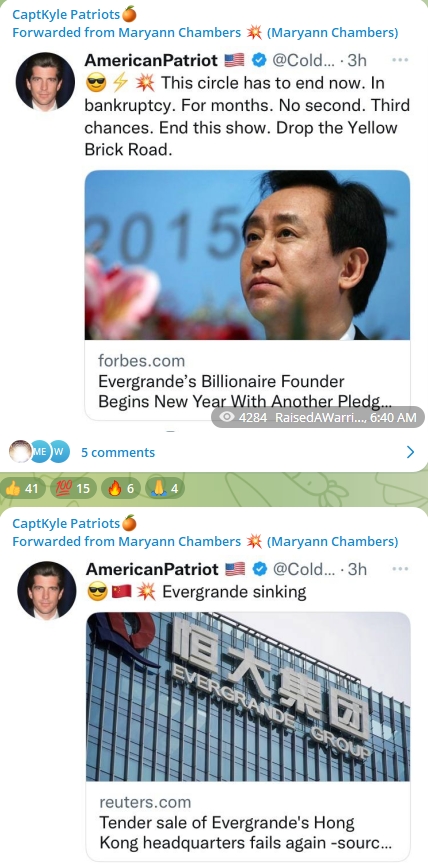Image resolution: width=428 pixels, height=867 pixels.
Task: Open the forbes.com Evergrande founder image
Action: coord(247,255)
